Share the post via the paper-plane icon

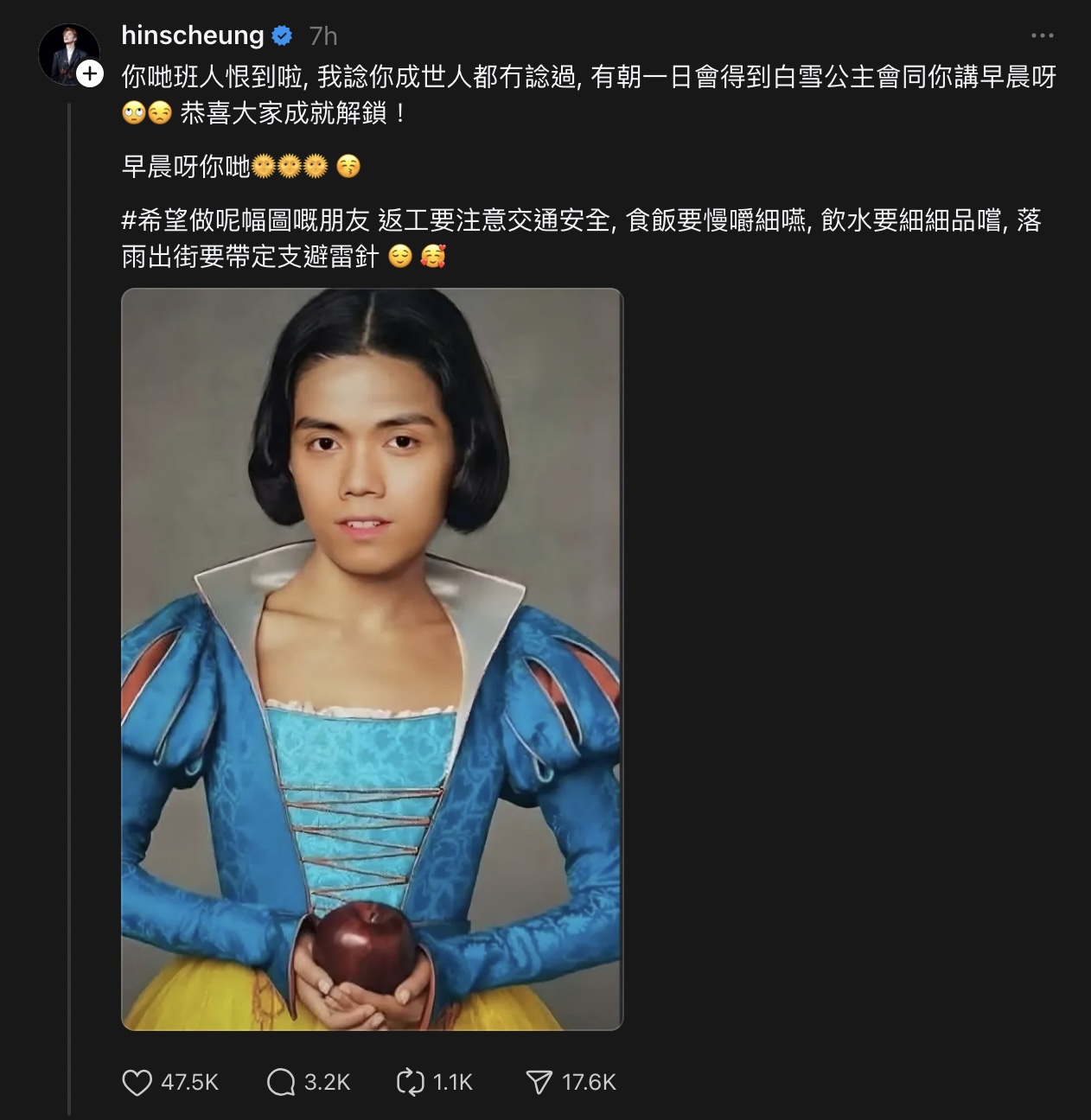click(x=539, y=1082)
